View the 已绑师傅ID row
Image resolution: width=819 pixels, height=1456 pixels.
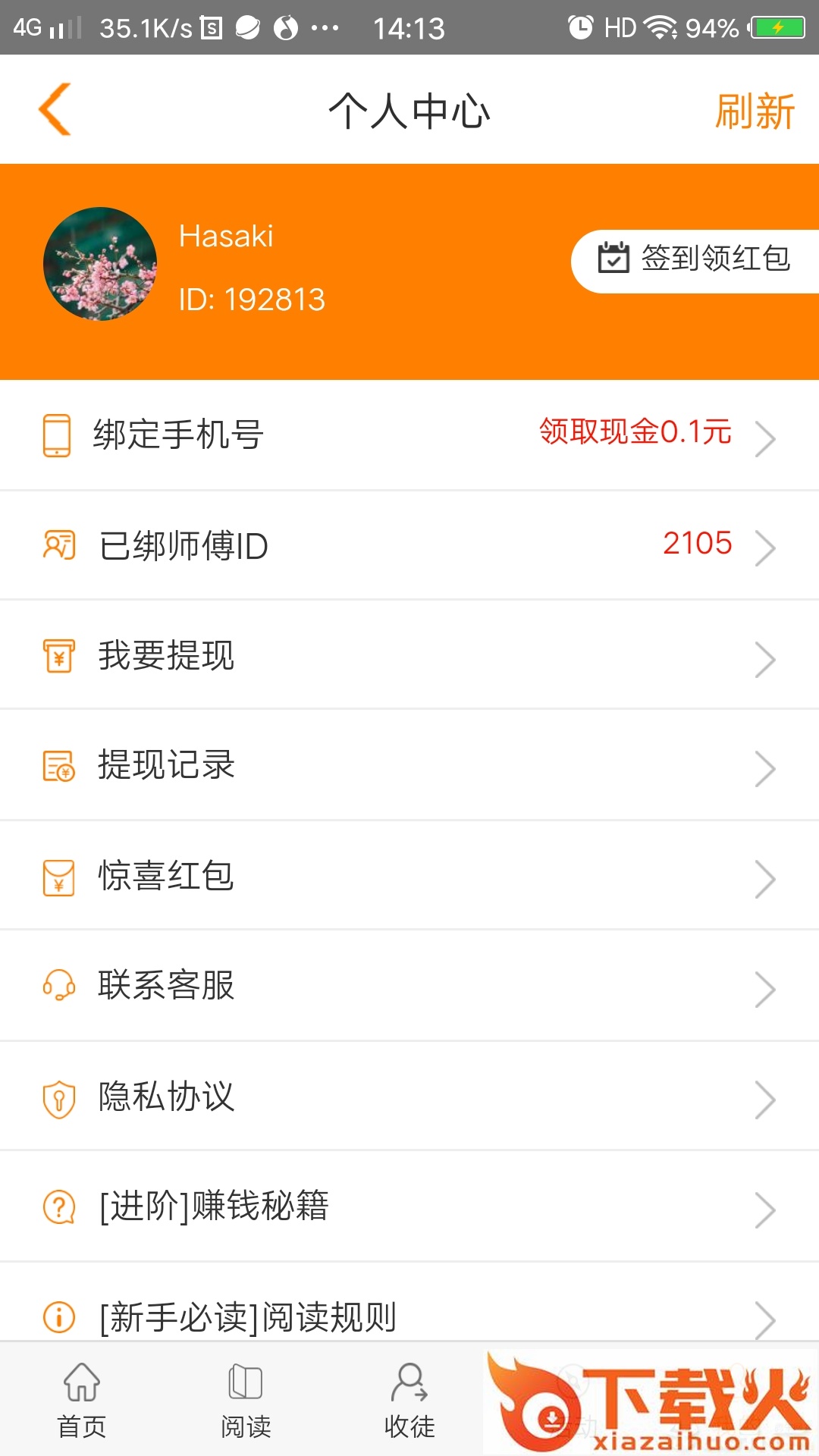(x=409, y=546)
